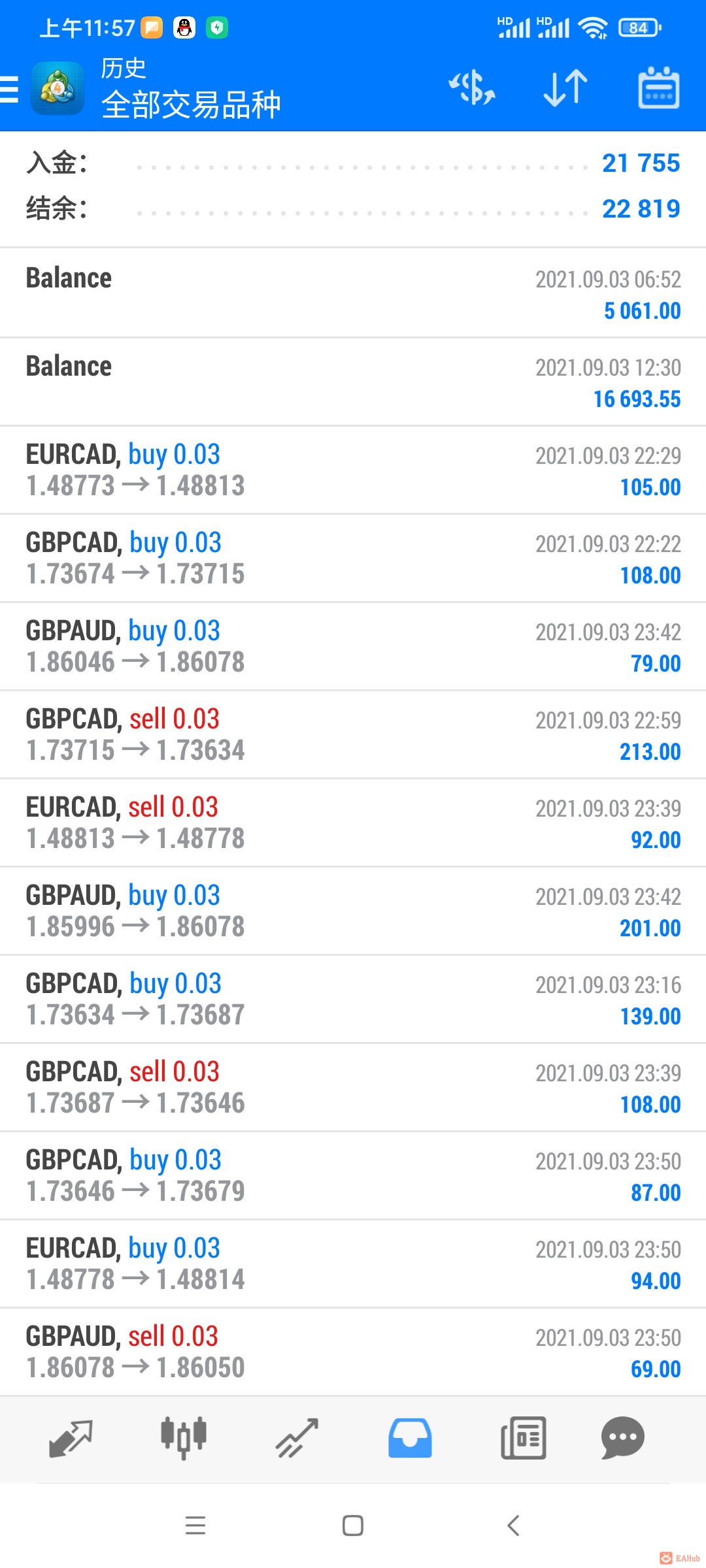Switch to the candlestick Chart tab
Viewport: 706px width, 1568px height.
(184, 1438)
